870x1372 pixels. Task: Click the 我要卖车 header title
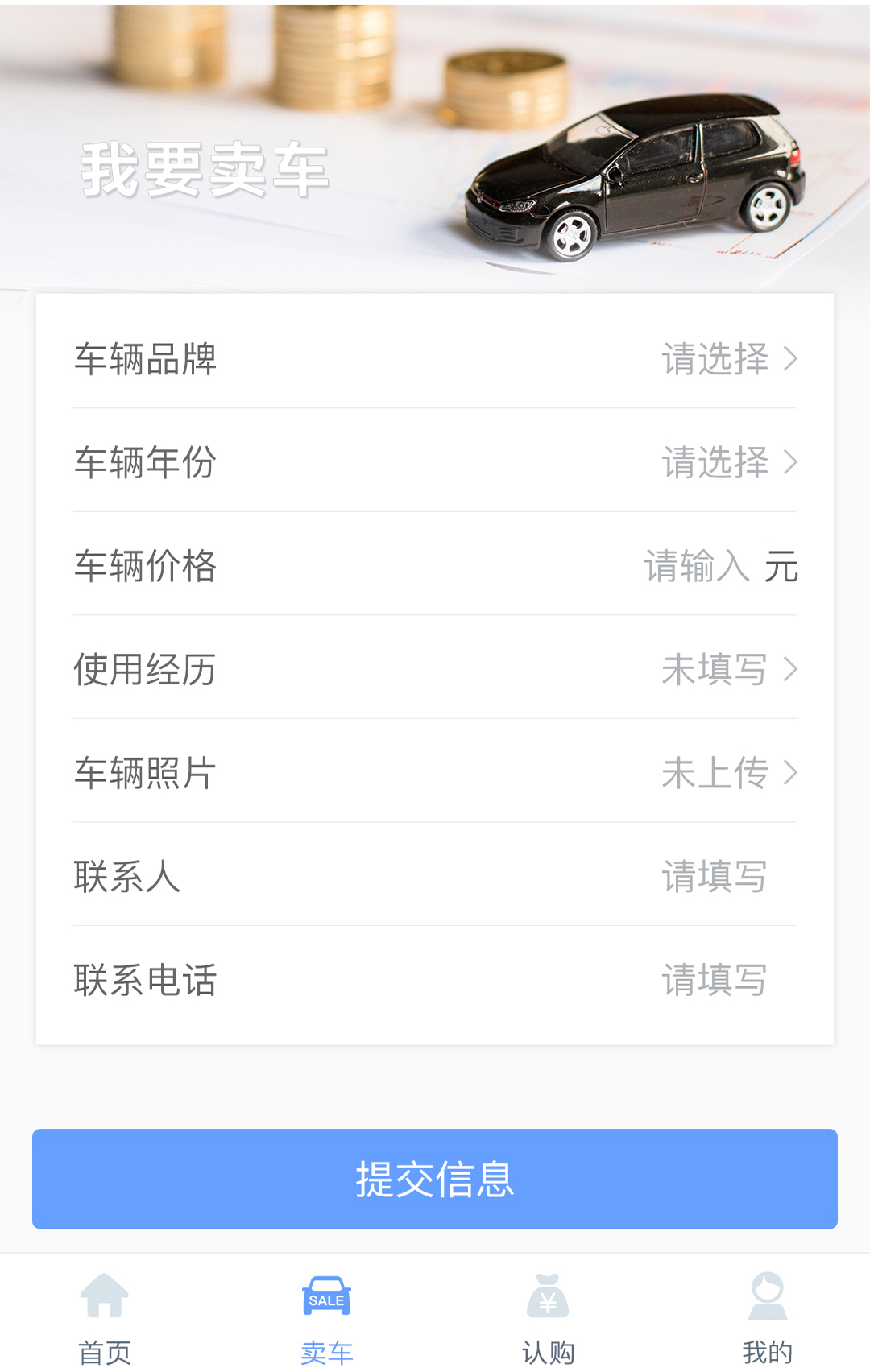(x=203, y=167)
